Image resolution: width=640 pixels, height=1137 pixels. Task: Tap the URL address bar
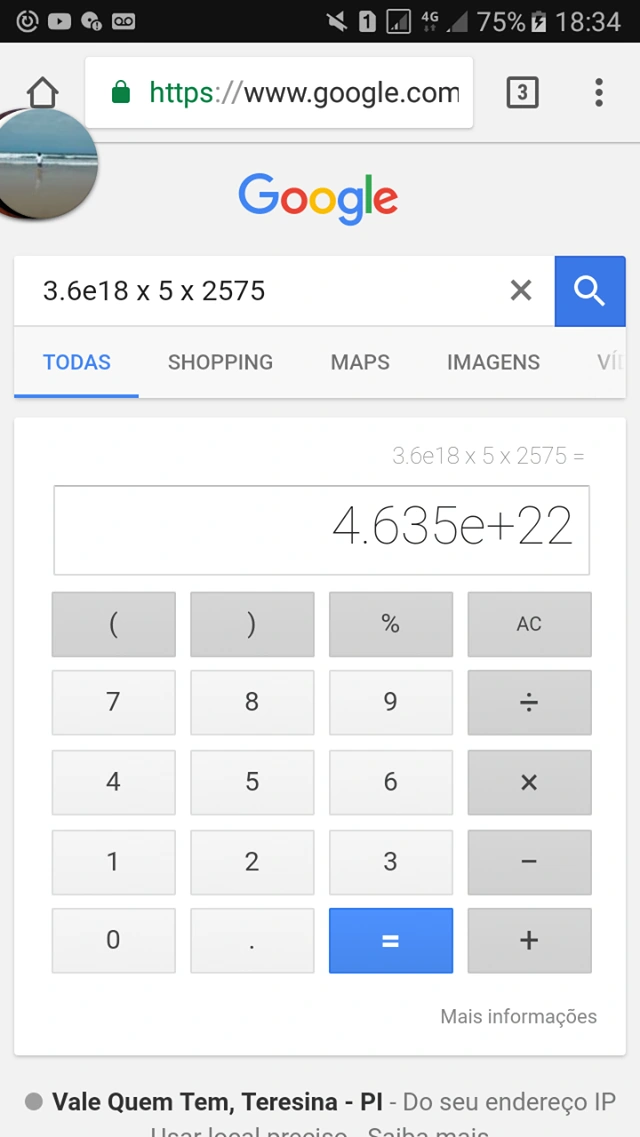(290, 93)
